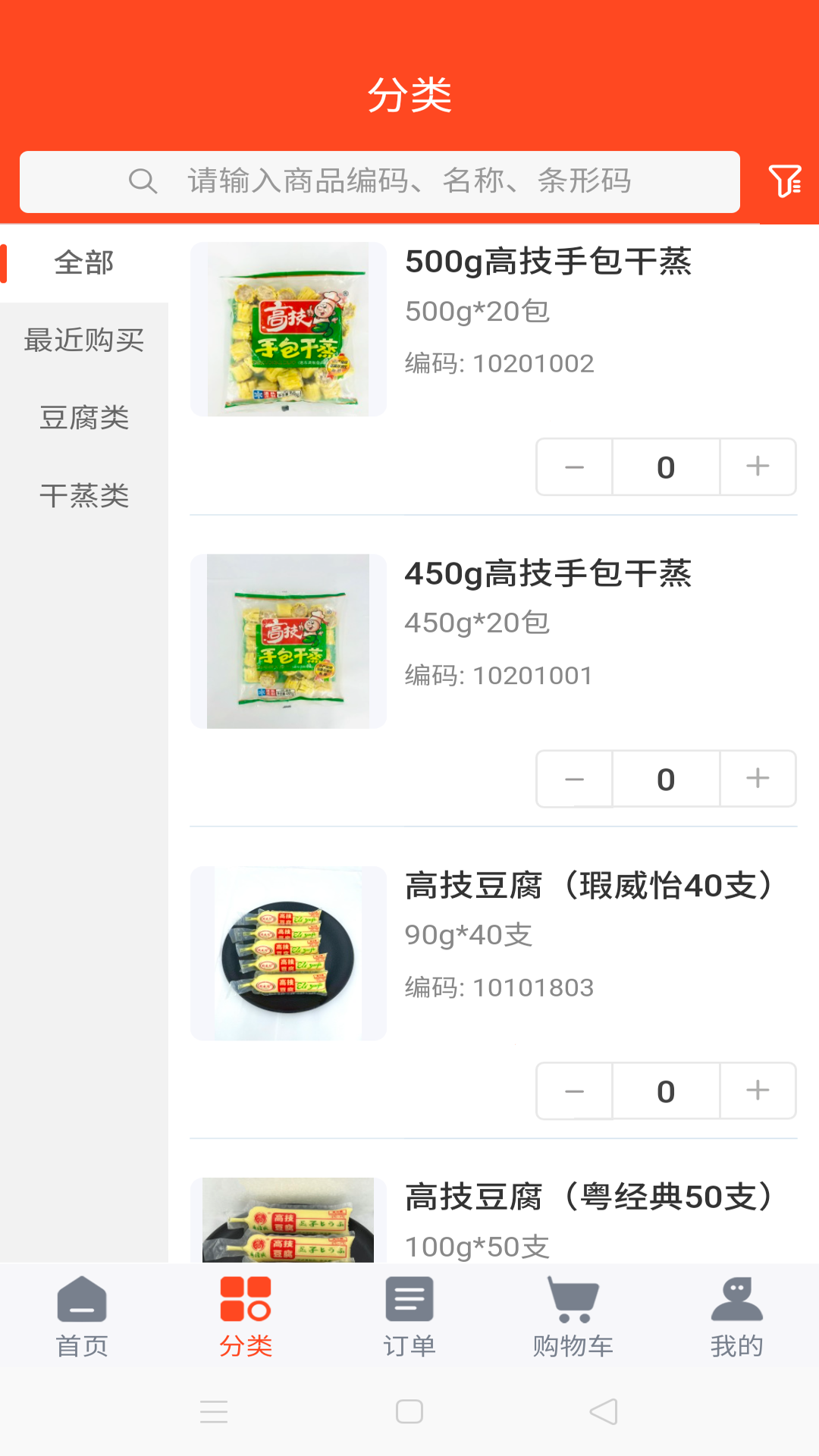Screen dimensions: 819x1456
Task: Select the 全部 category in sidebar
Action: 83,264
